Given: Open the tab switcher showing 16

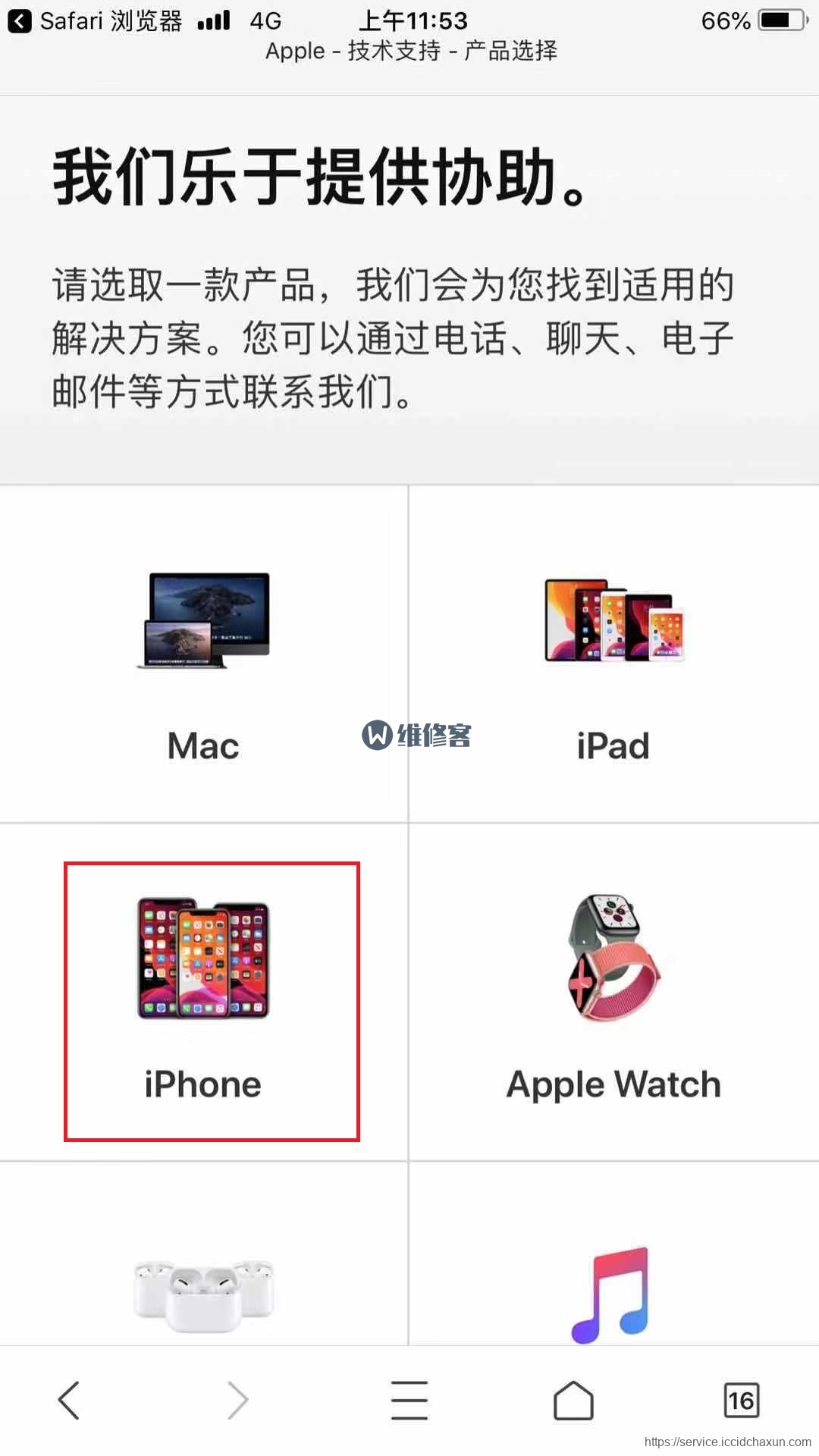Looking at the screenshot, I should (741, 1400).
